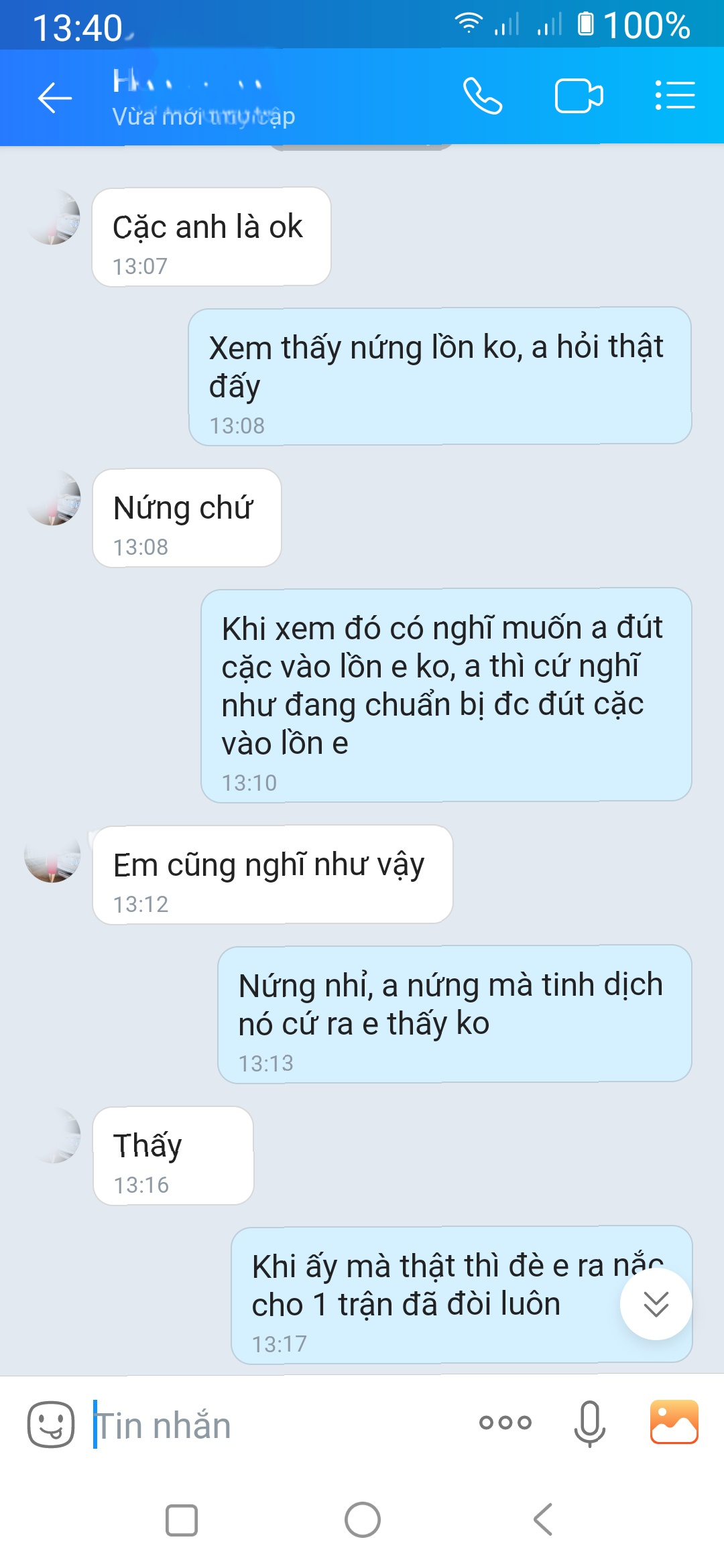Open the recent apps view
Viewport: 724px width, 1568px height.
(182, 1520)
